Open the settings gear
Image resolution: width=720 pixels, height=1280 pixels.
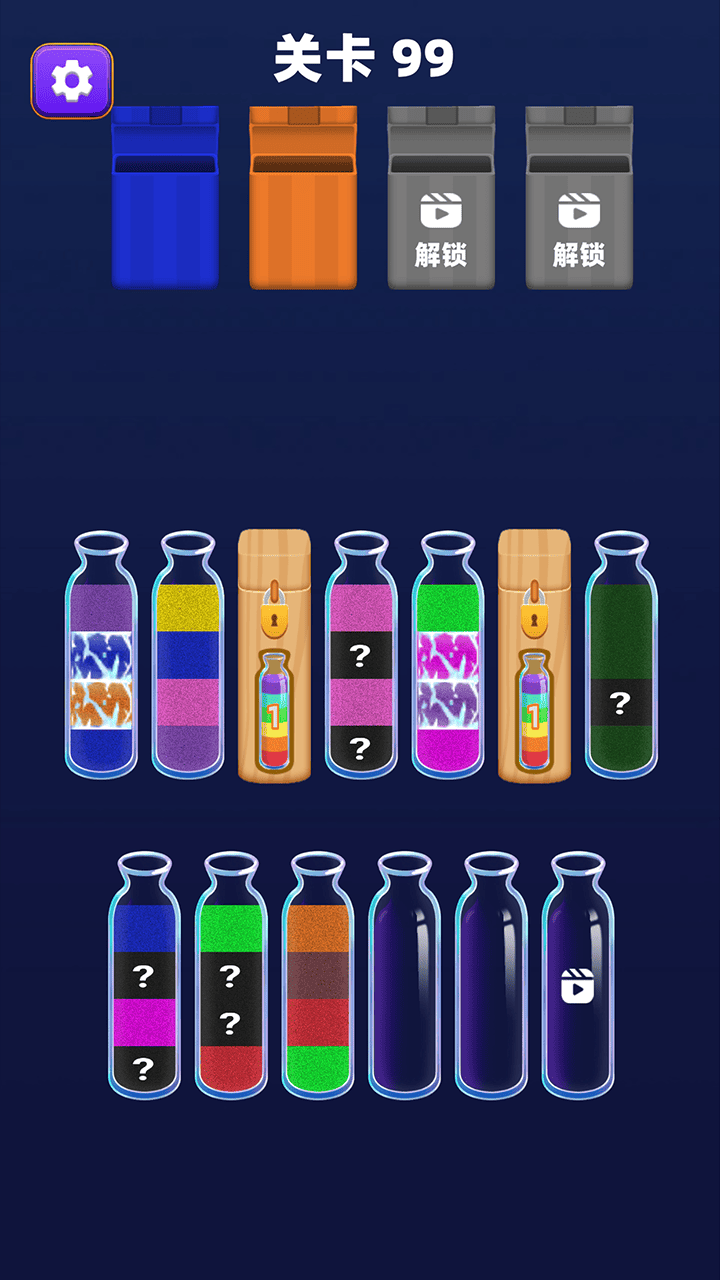pos(72,80)
